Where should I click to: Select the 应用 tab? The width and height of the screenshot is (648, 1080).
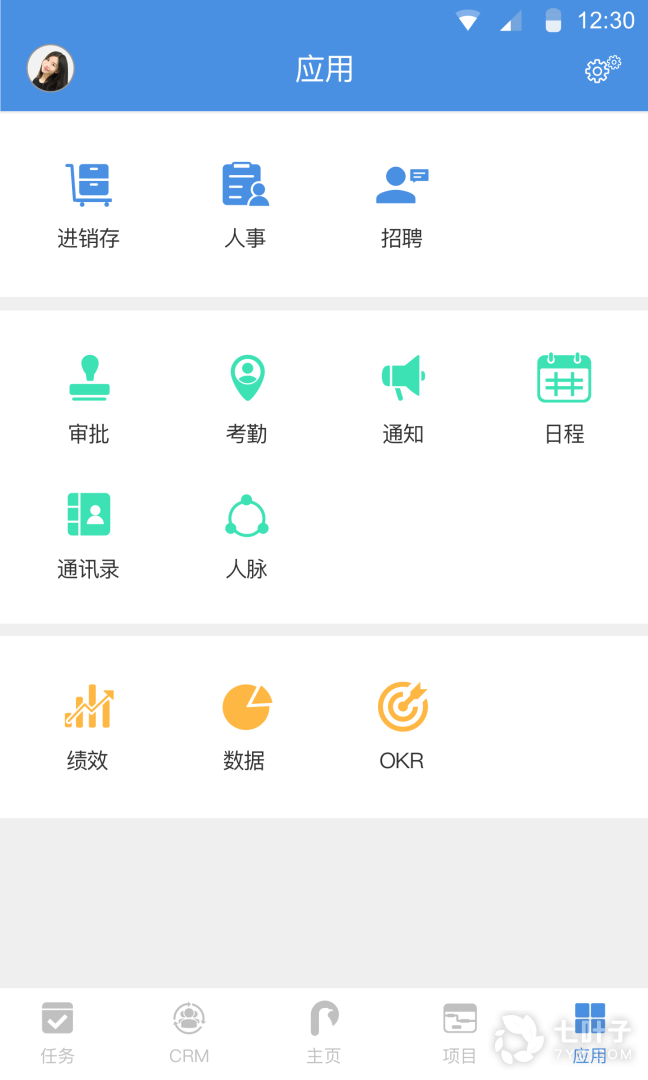(x=590, y=1033)
